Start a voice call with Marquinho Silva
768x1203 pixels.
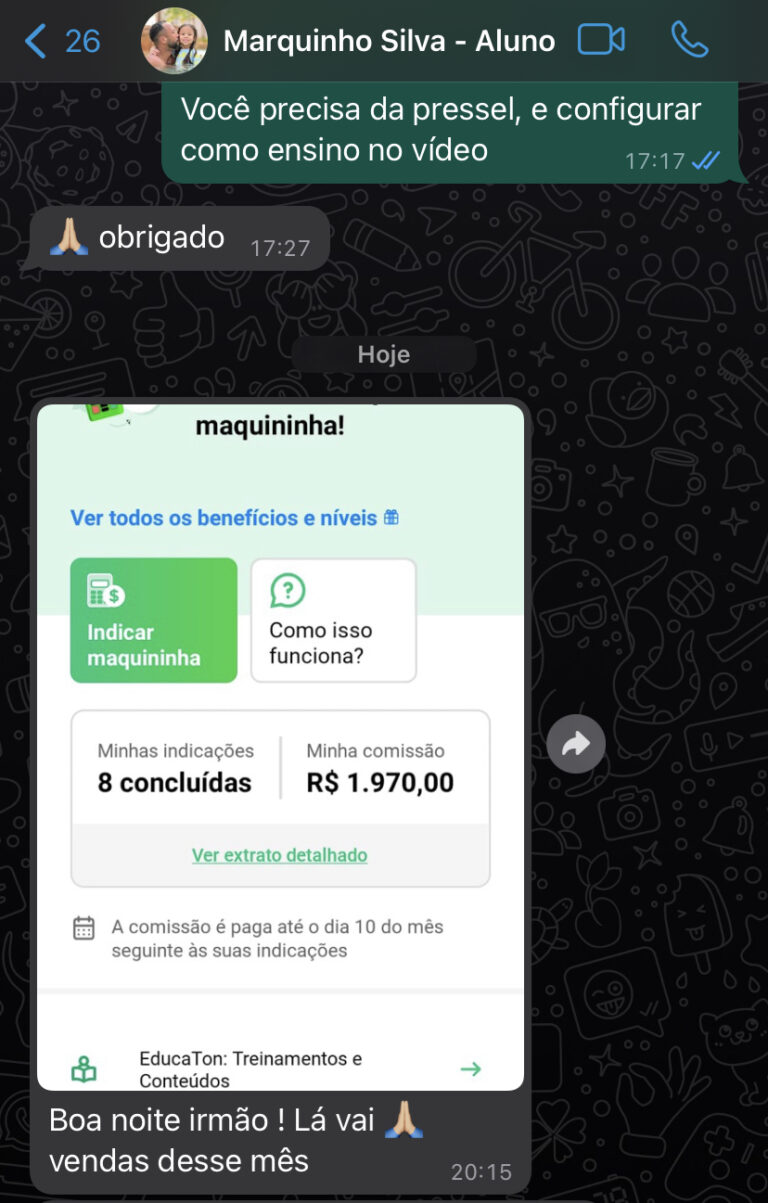tap(689, 40)
